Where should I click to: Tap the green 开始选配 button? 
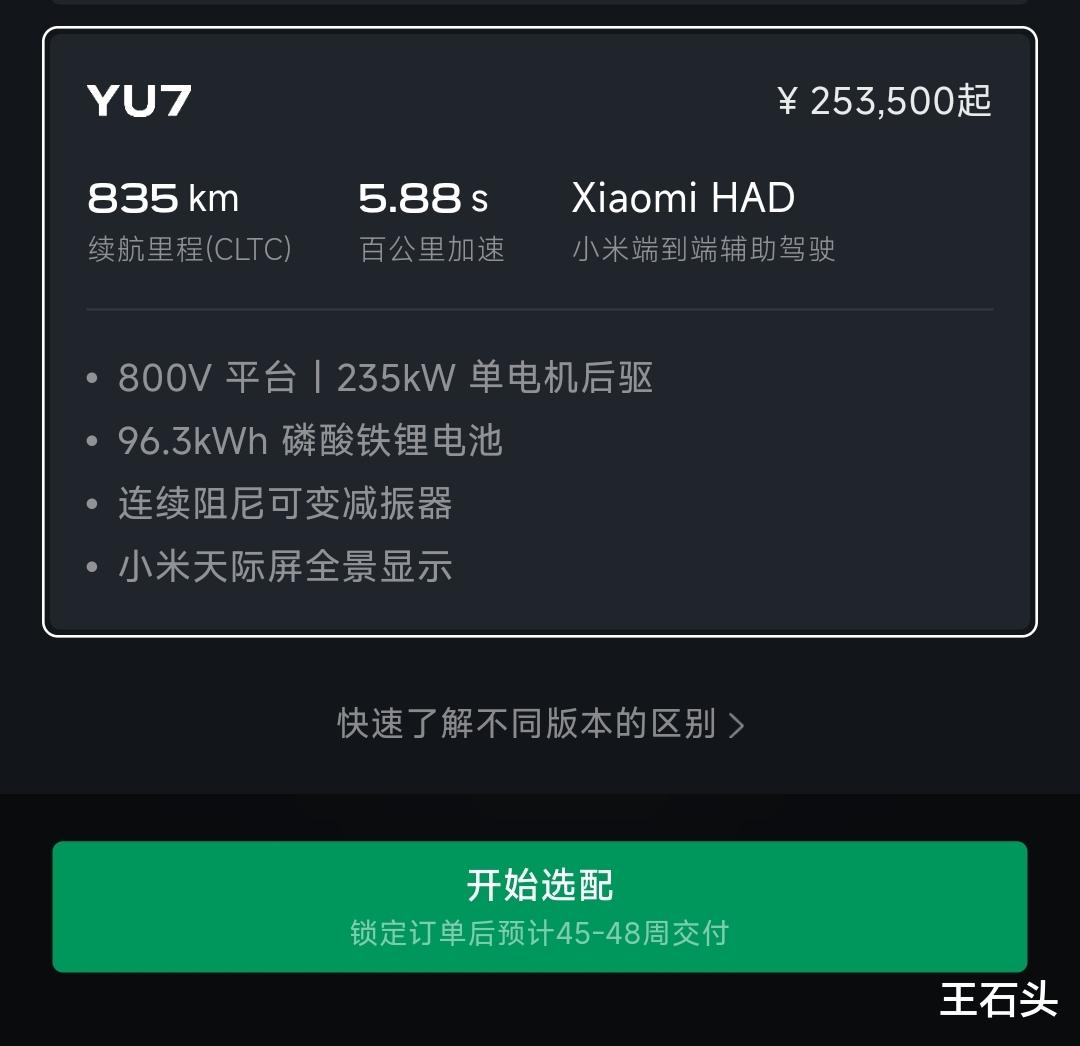click(540, 906)
